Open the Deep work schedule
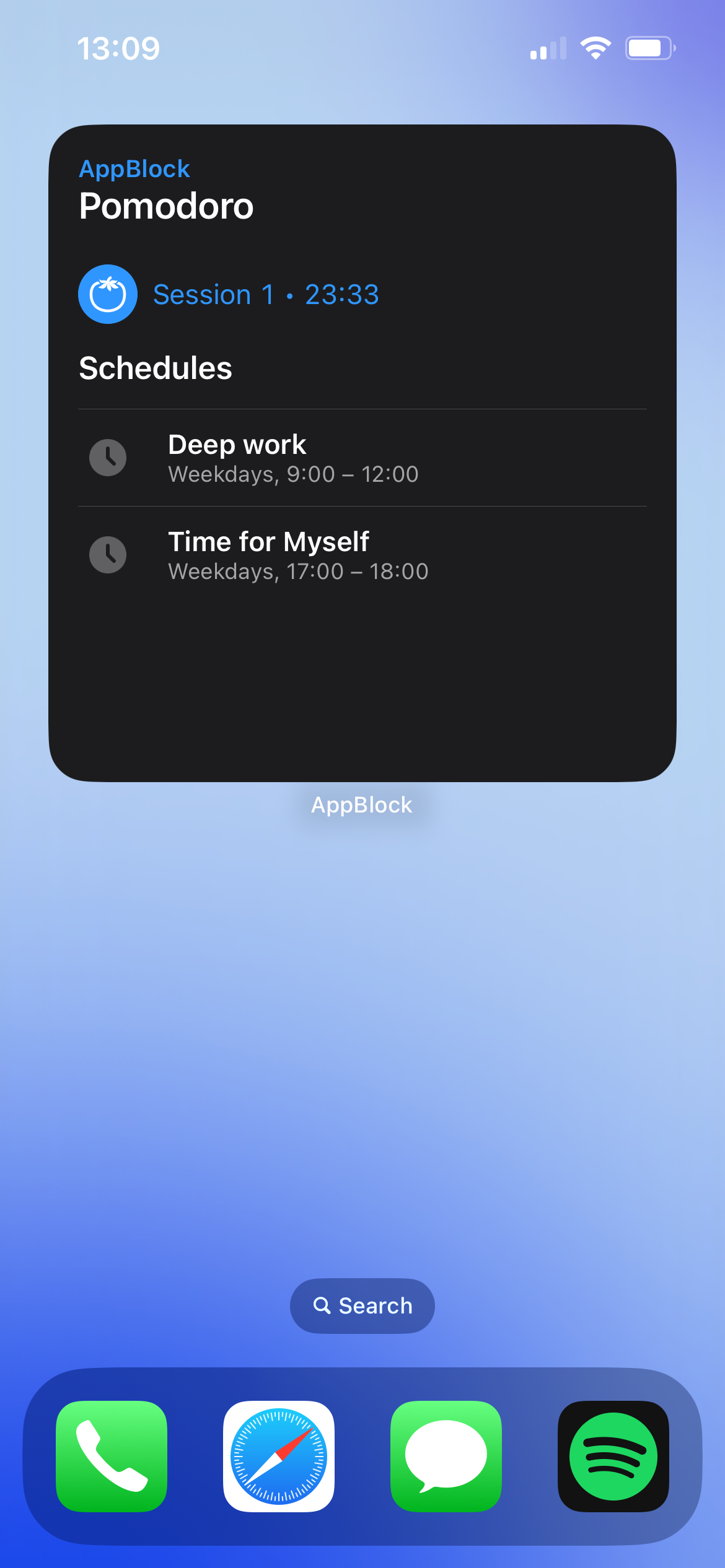This screenshot has height=1568, width=725. (x=292, y=458)
